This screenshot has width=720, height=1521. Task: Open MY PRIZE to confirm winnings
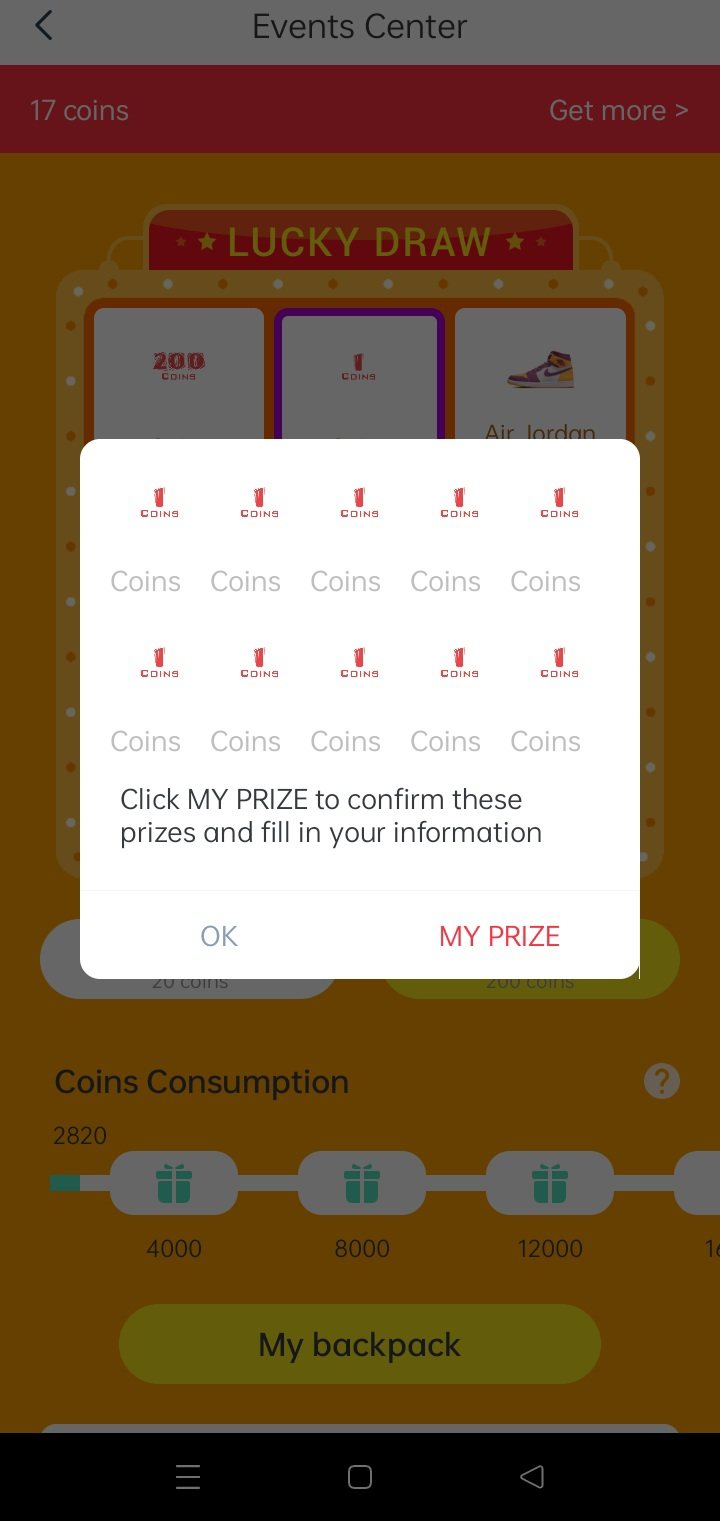499,936
